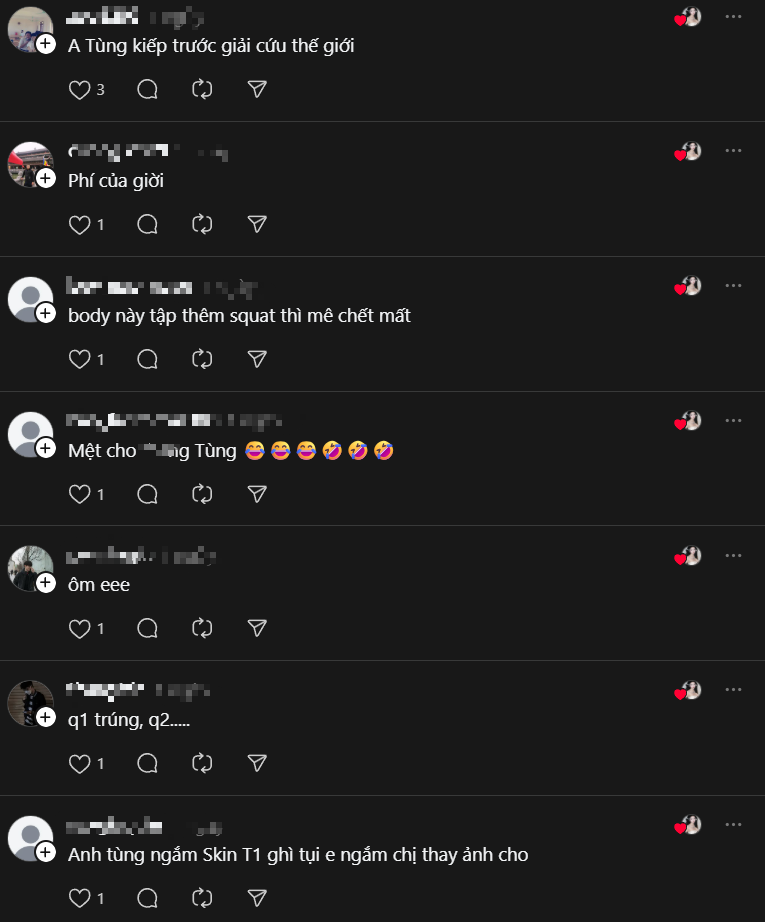Like the comment "body này tập thêm squat"
The image size is (765, 922).
(80, 359)
